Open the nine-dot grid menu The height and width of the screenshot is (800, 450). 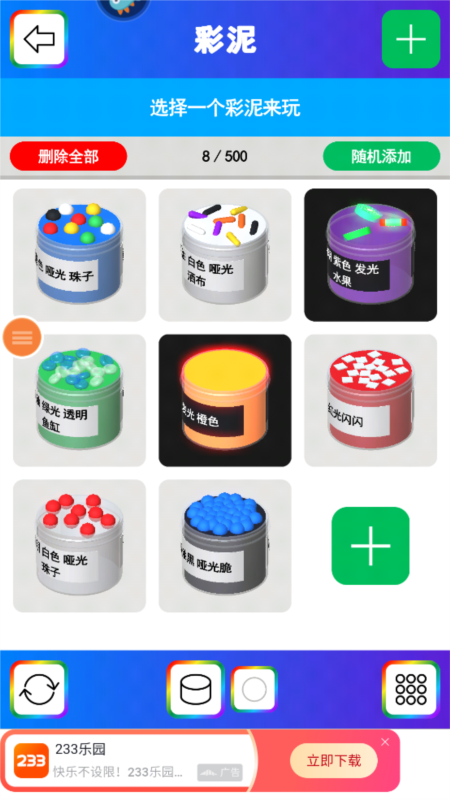tap(411, 689)
